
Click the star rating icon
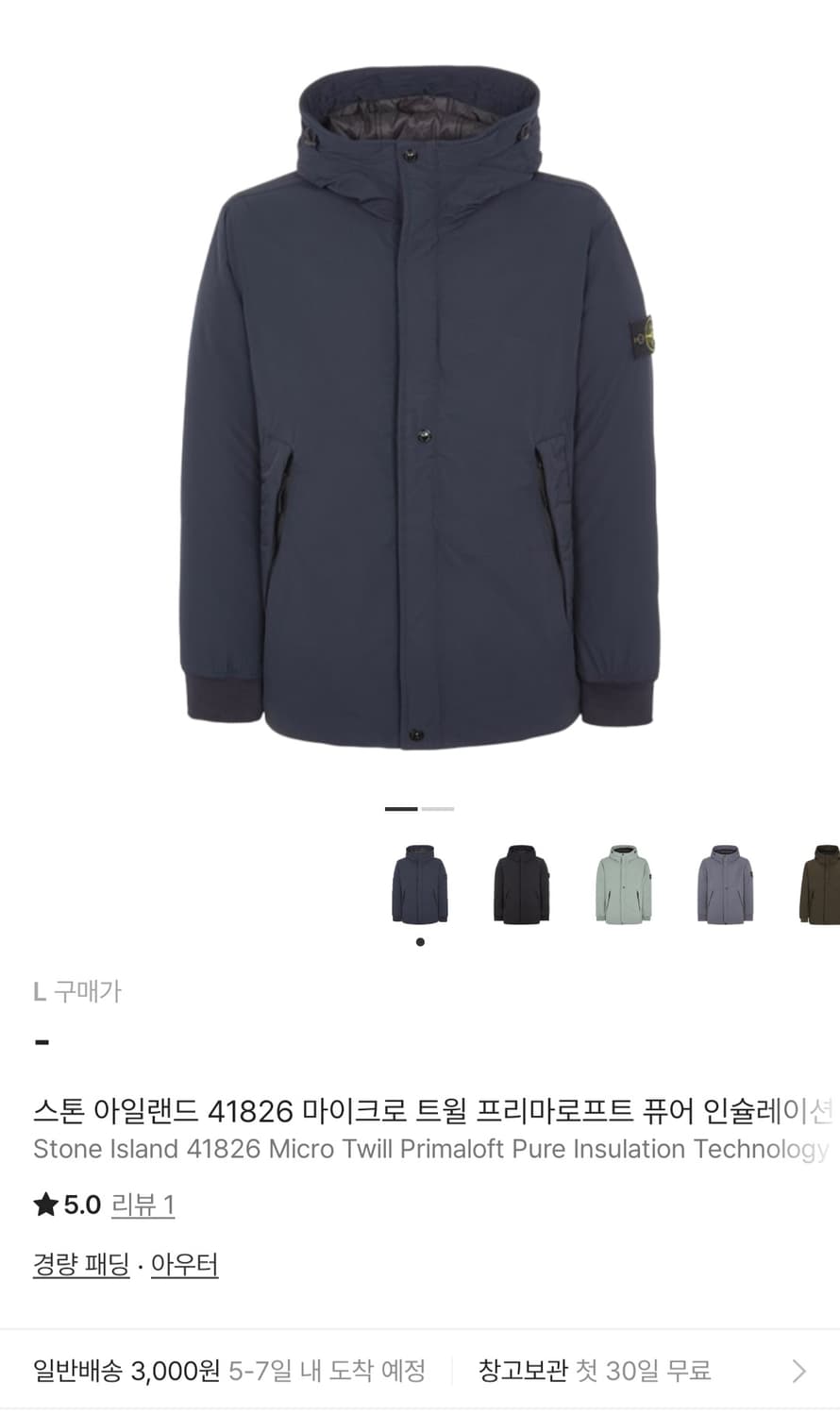click(44, 1205)
